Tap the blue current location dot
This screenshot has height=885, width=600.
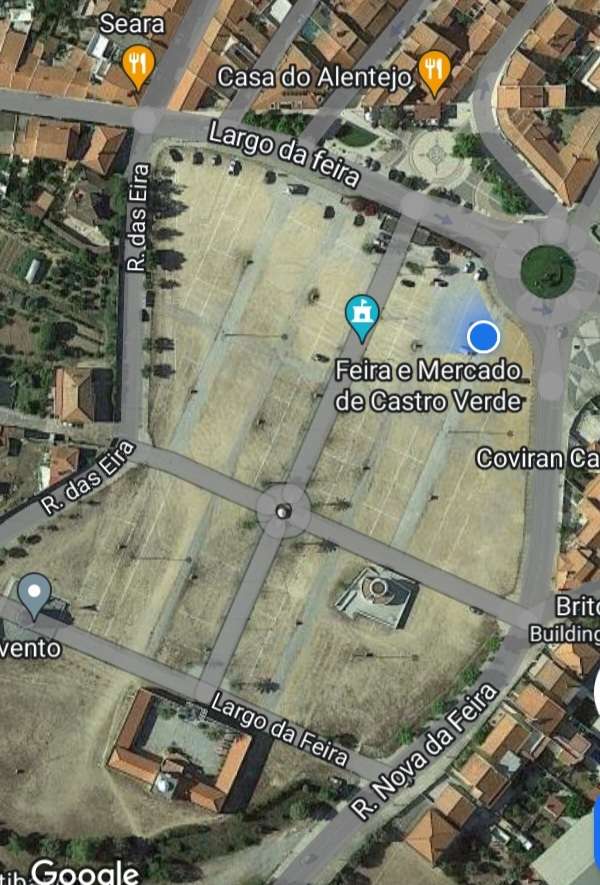[x=483, y=337]
